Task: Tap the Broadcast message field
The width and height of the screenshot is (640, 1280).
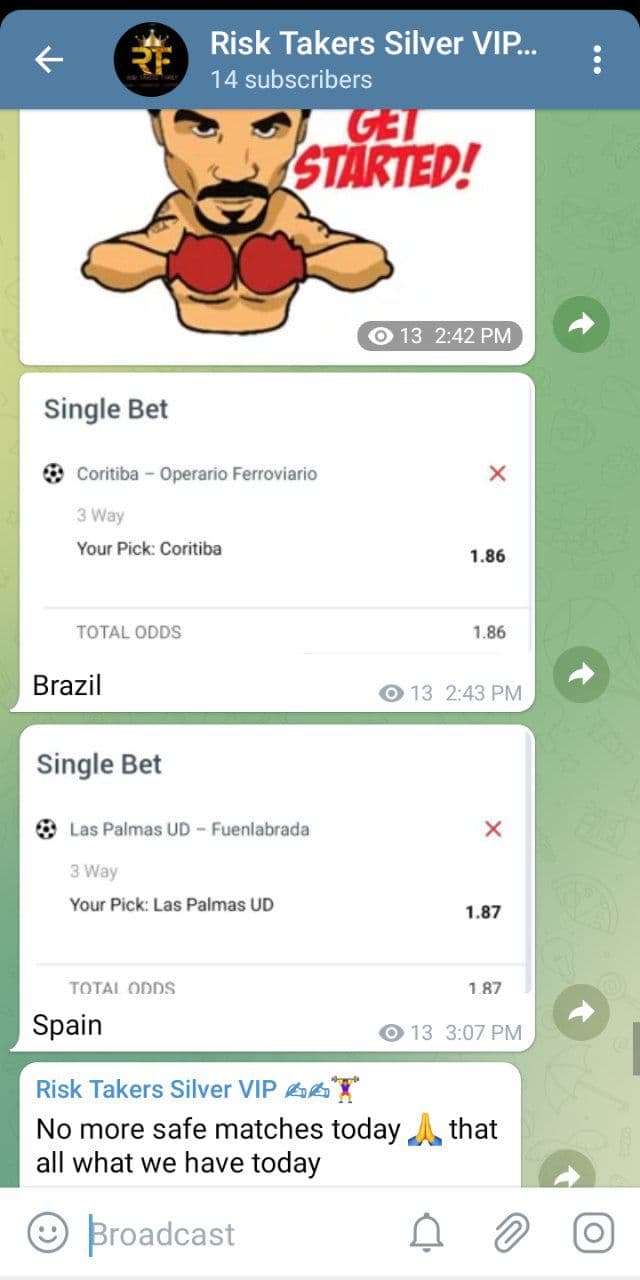Action: 240,1234
